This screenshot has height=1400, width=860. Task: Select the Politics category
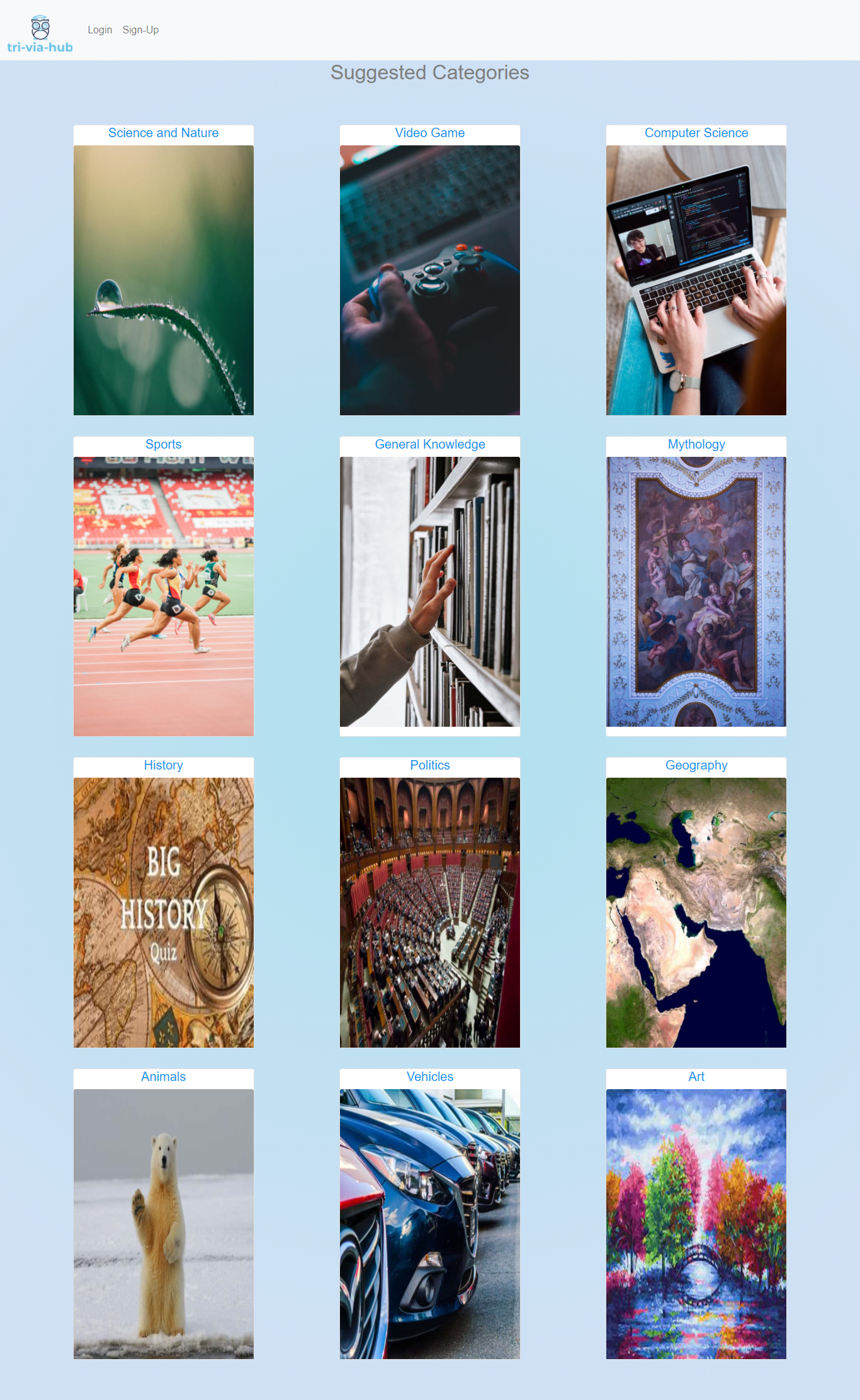pyautogui.click(x=430, y=765)
